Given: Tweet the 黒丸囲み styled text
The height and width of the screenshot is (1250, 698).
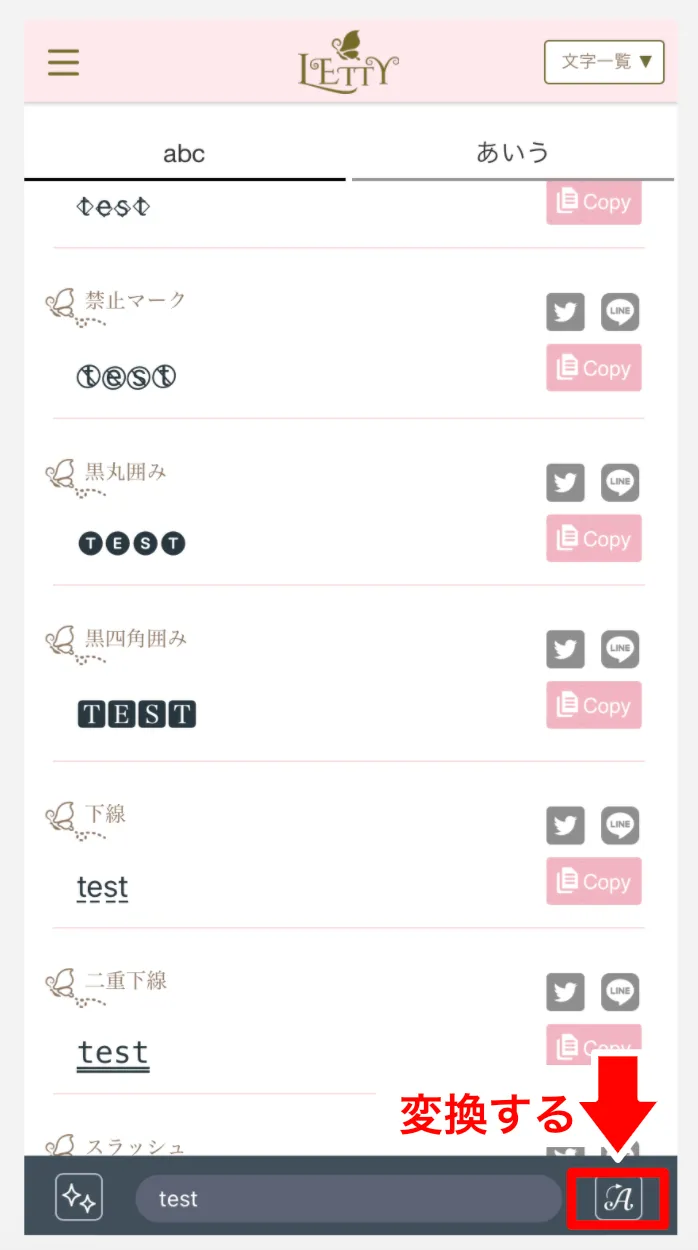Looking at the screenshot, I should [x=566, y=483].
